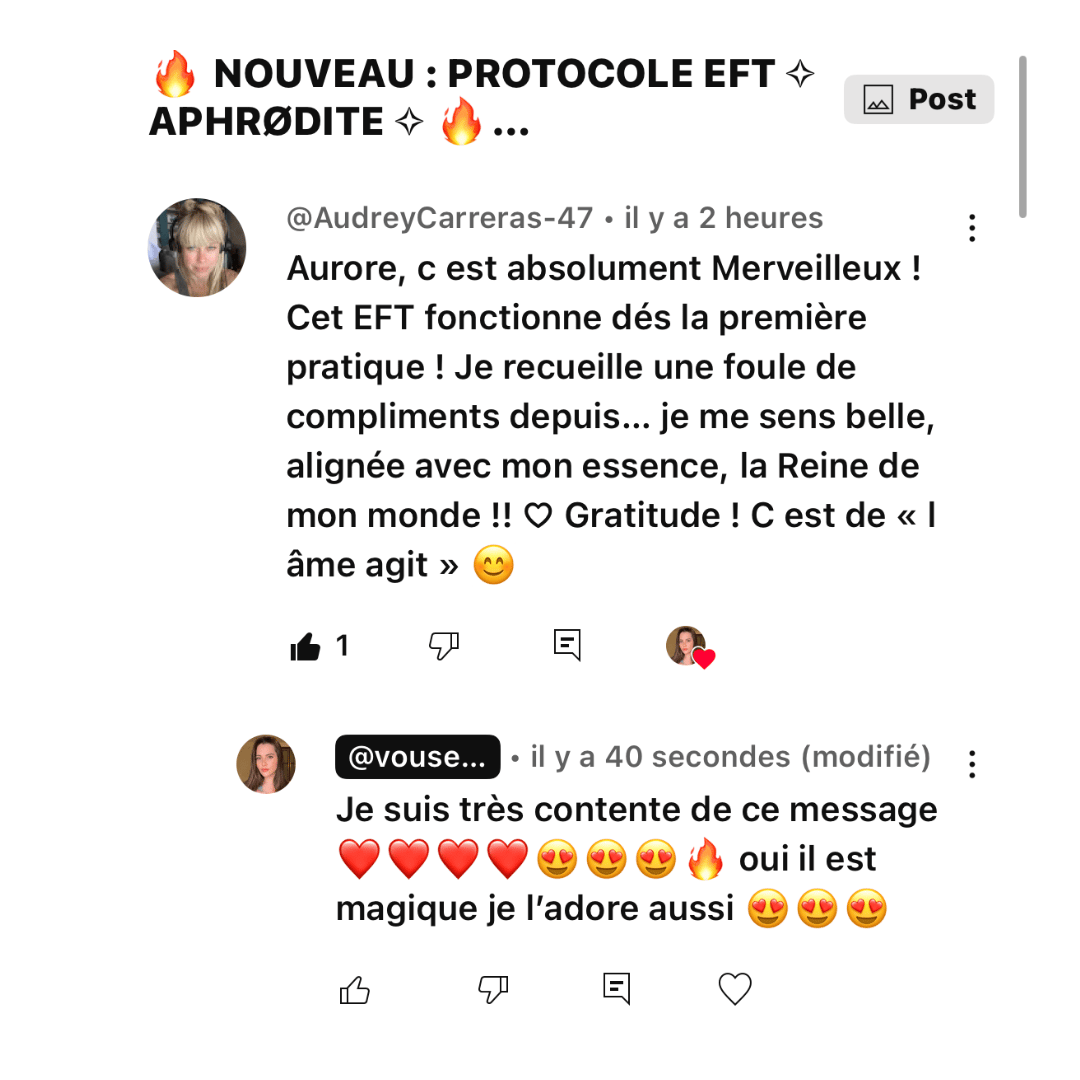Open options menu for Audrey's comment
1080x1080 pixels.
click(971, 229)
